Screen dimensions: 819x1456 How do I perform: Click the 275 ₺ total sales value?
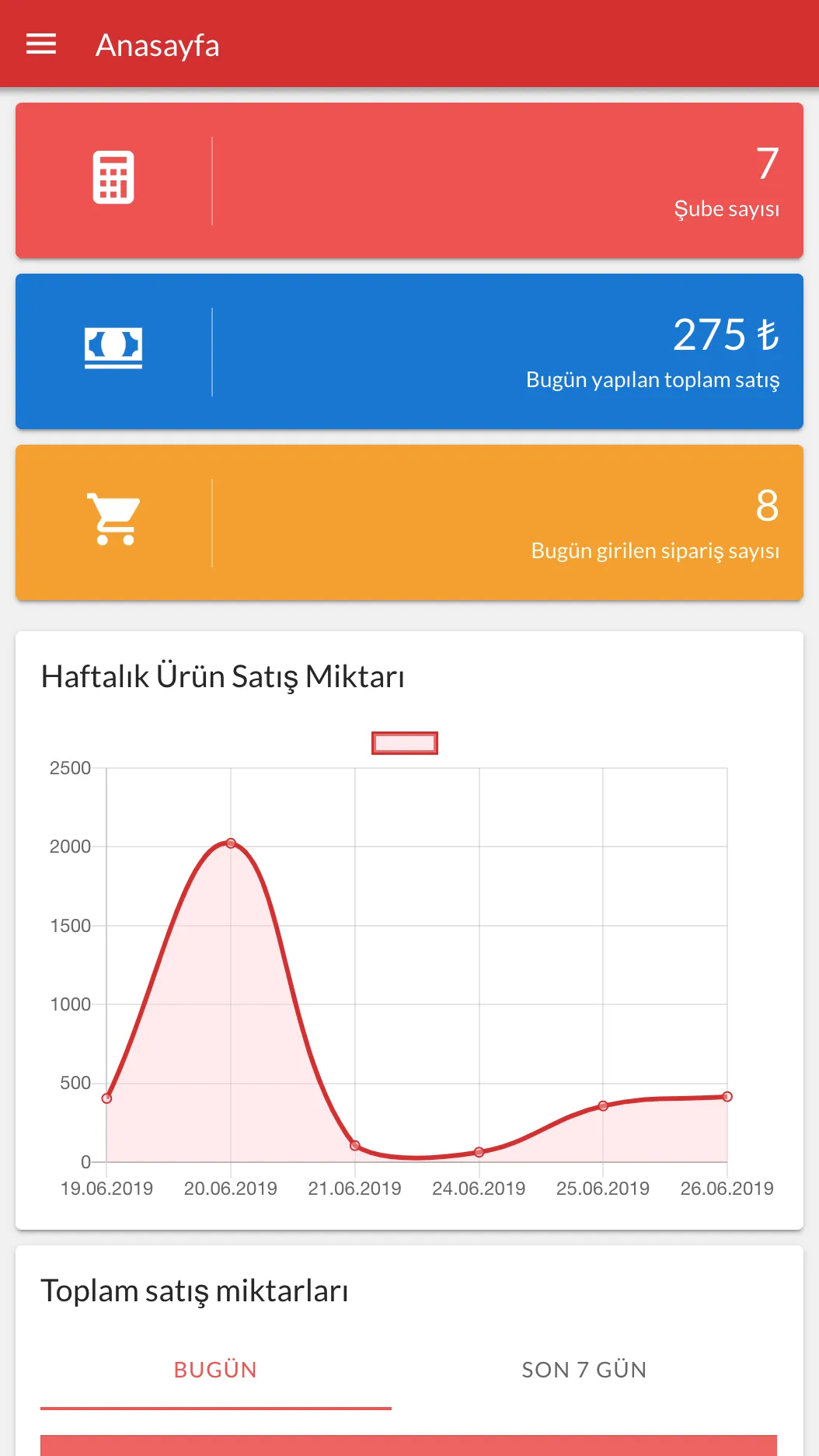(728, 336)
